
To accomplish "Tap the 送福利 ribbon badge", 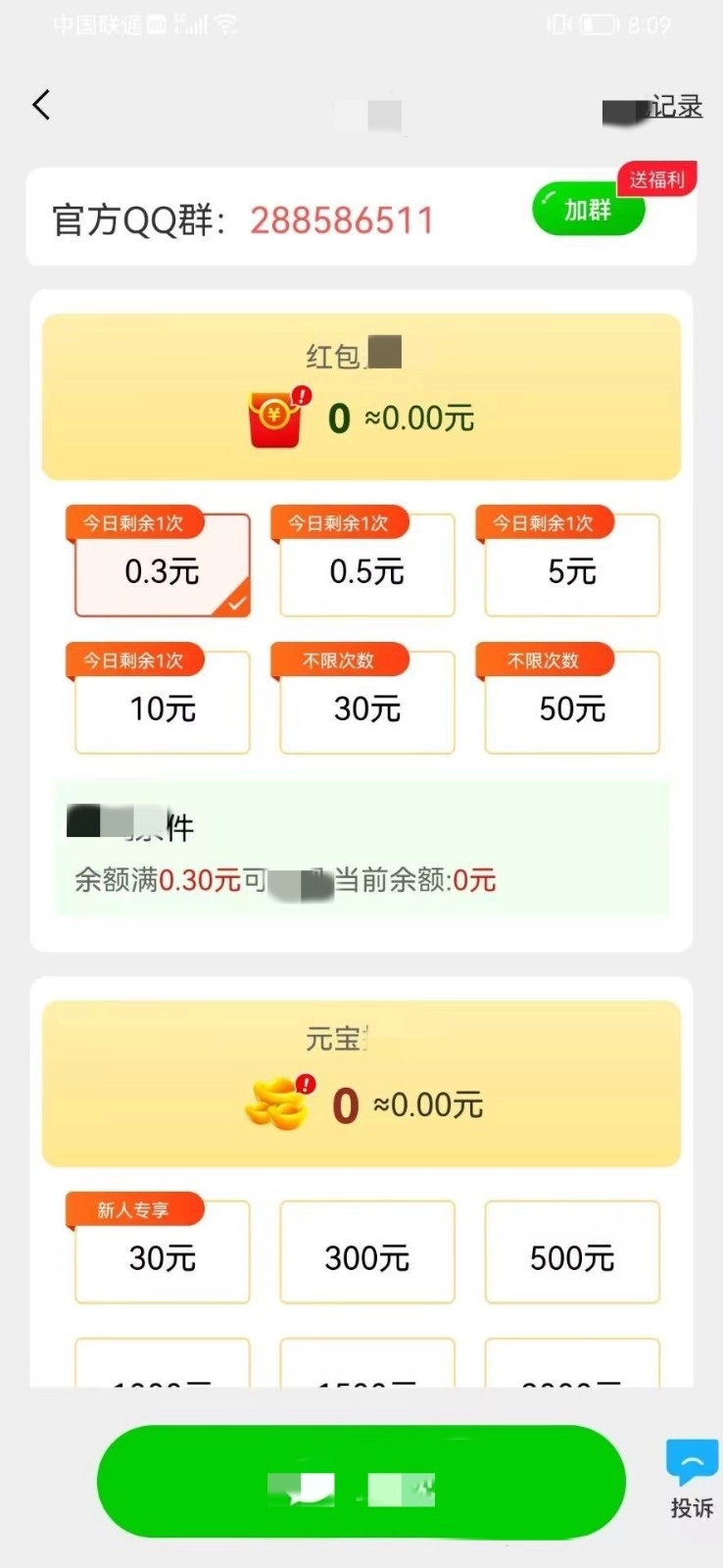I will coord(657,179).
